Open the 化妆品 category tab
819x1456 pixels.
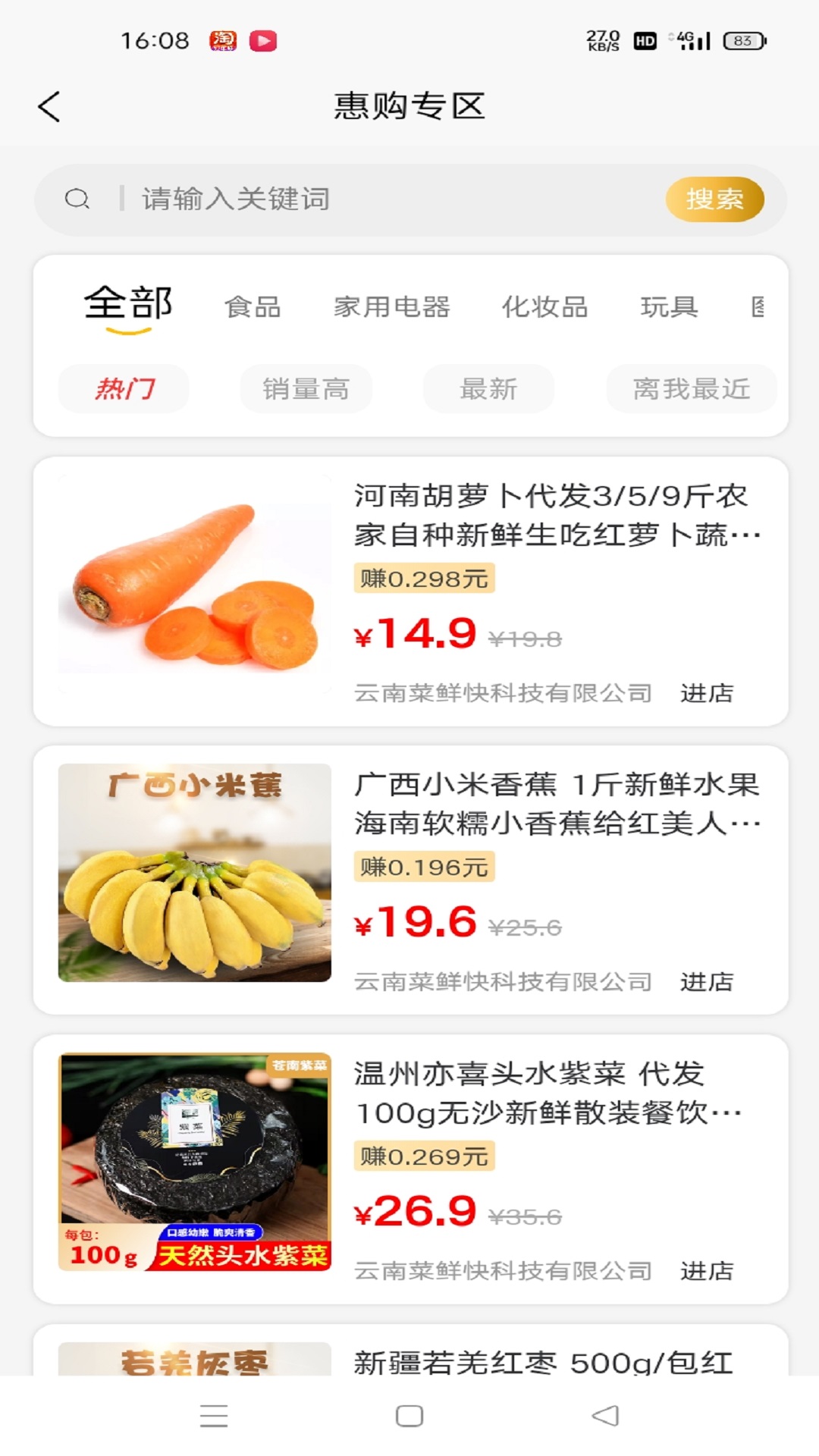(544, 307)
